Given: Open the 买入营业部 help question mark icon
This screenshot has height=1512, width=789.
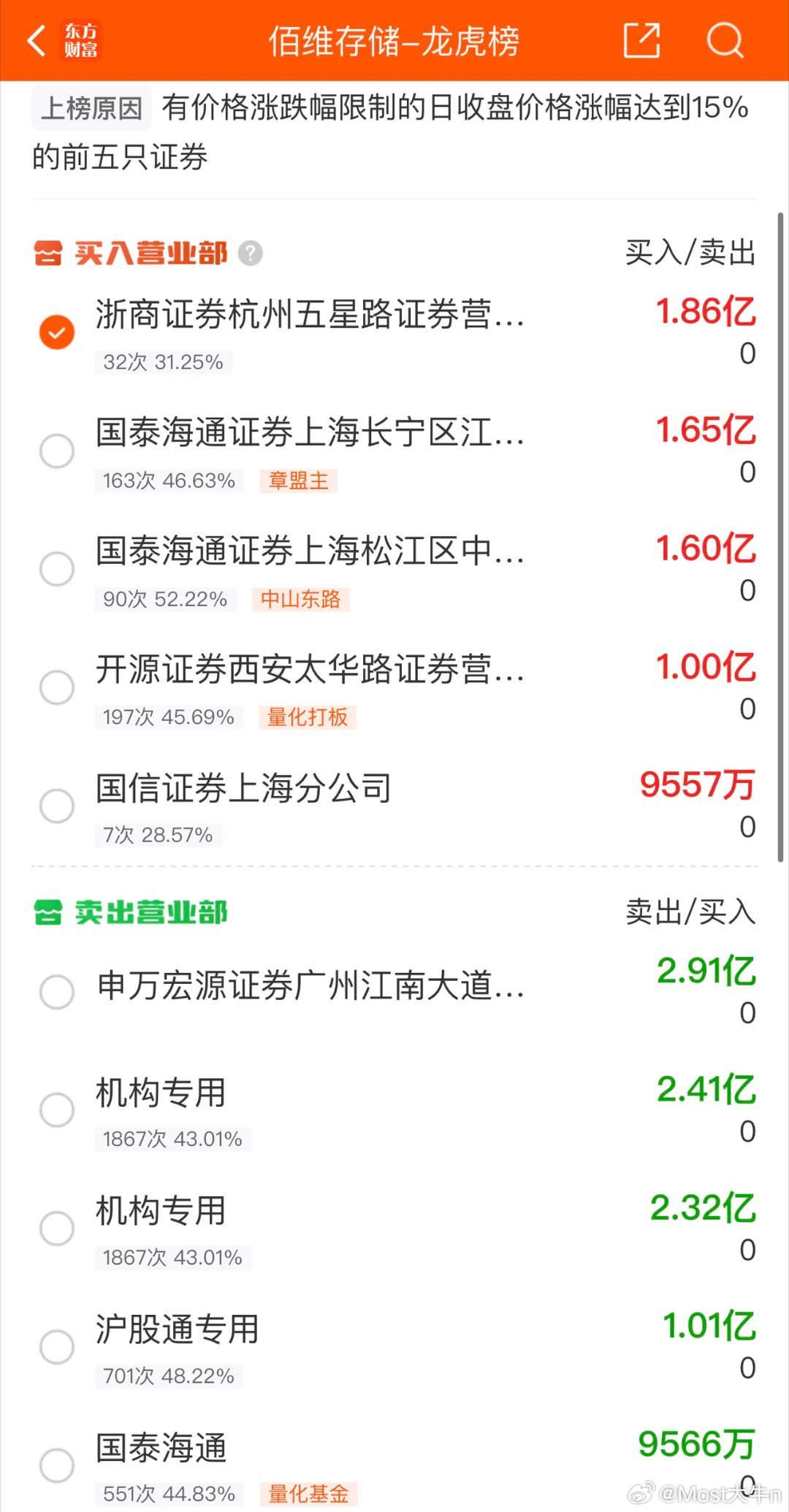Looking at the screenshot, I should tap(249, 253).
